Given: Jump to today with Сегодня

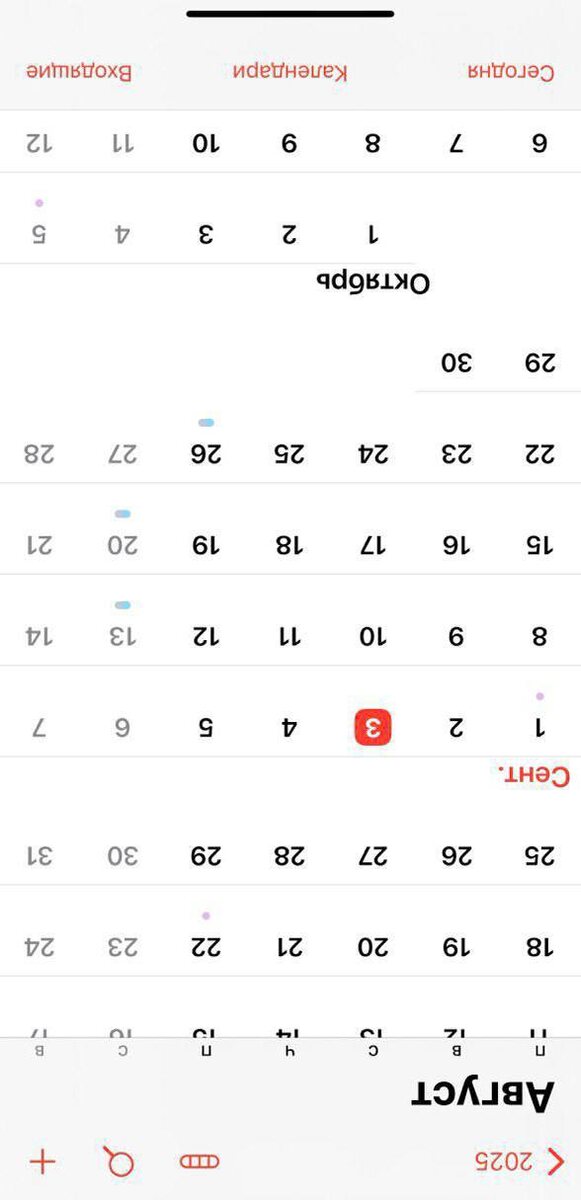Looking at the screenshot, I should [x=510, y=72].
